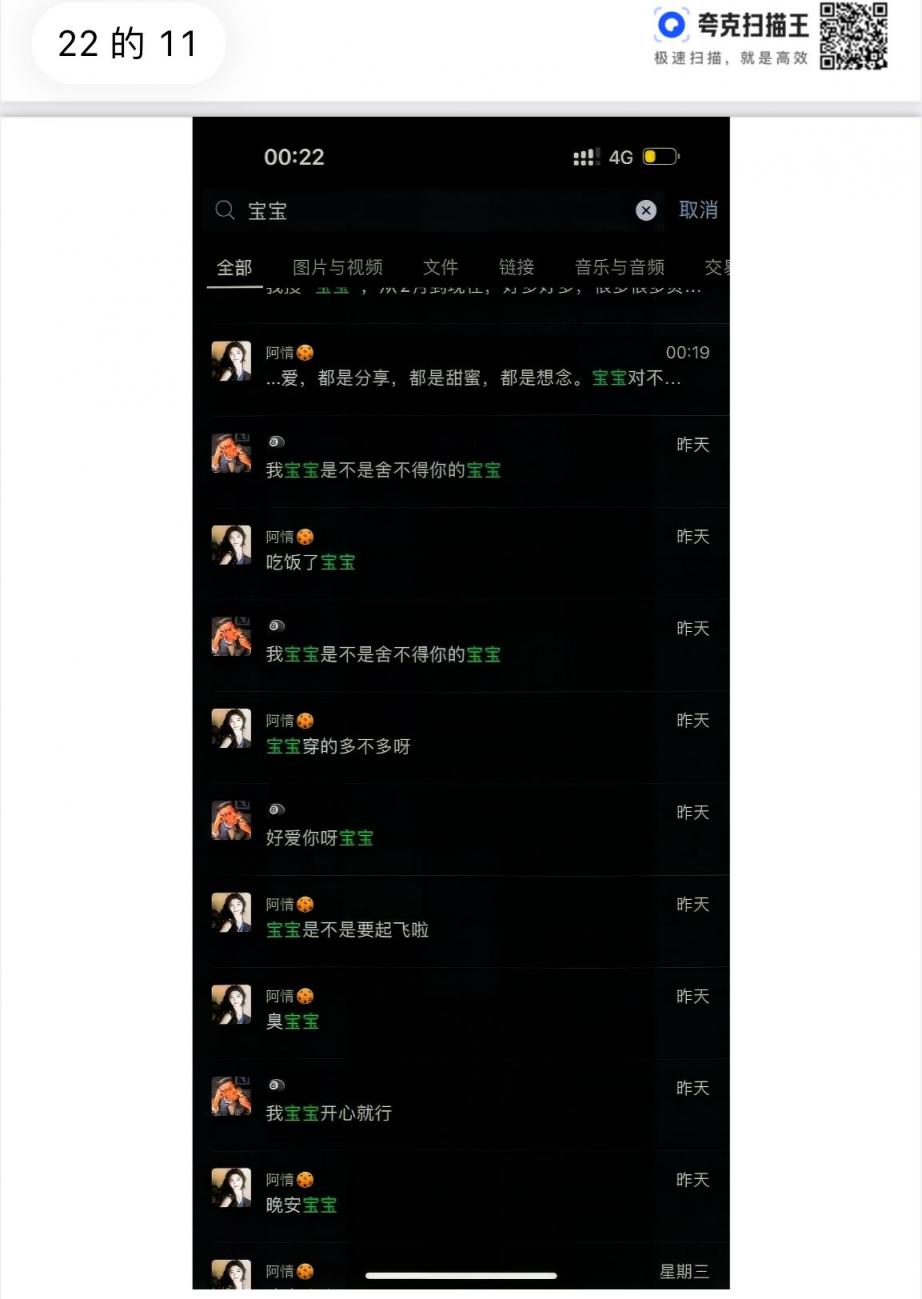Switch to the 链接 tab
Screen dimensions: 922x1299
coord(517,267)
